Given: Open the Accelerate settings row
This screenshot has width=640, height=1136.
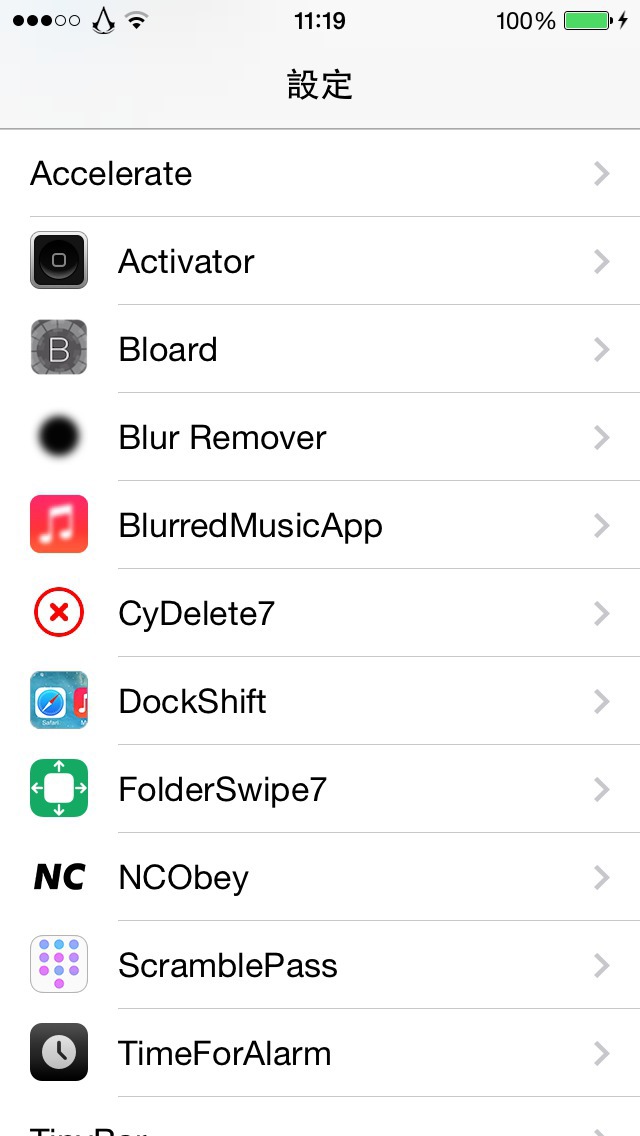Looking at the screenshot, I should (320, 174).
